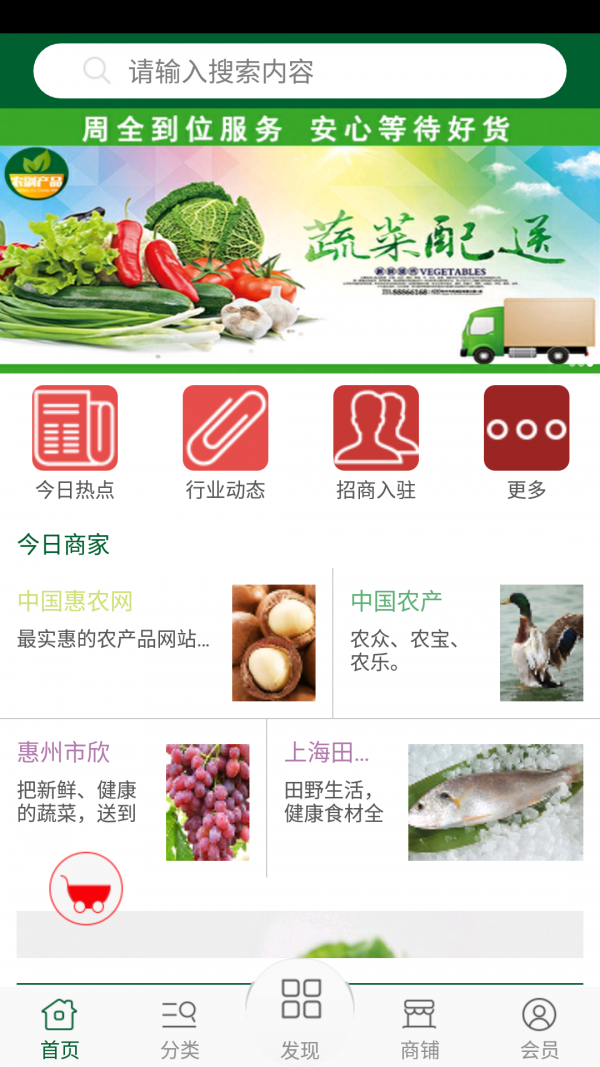Open the floating shopping cart
600x1067 pixels.
(x=86, y=888)
